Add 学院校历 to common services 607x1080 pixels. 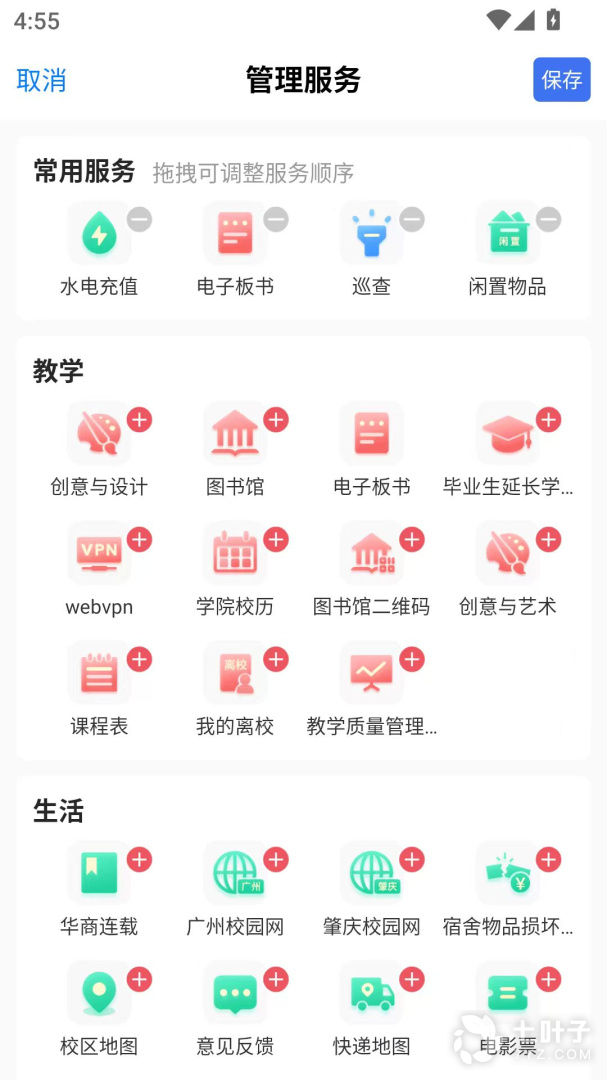pos(276,539)
